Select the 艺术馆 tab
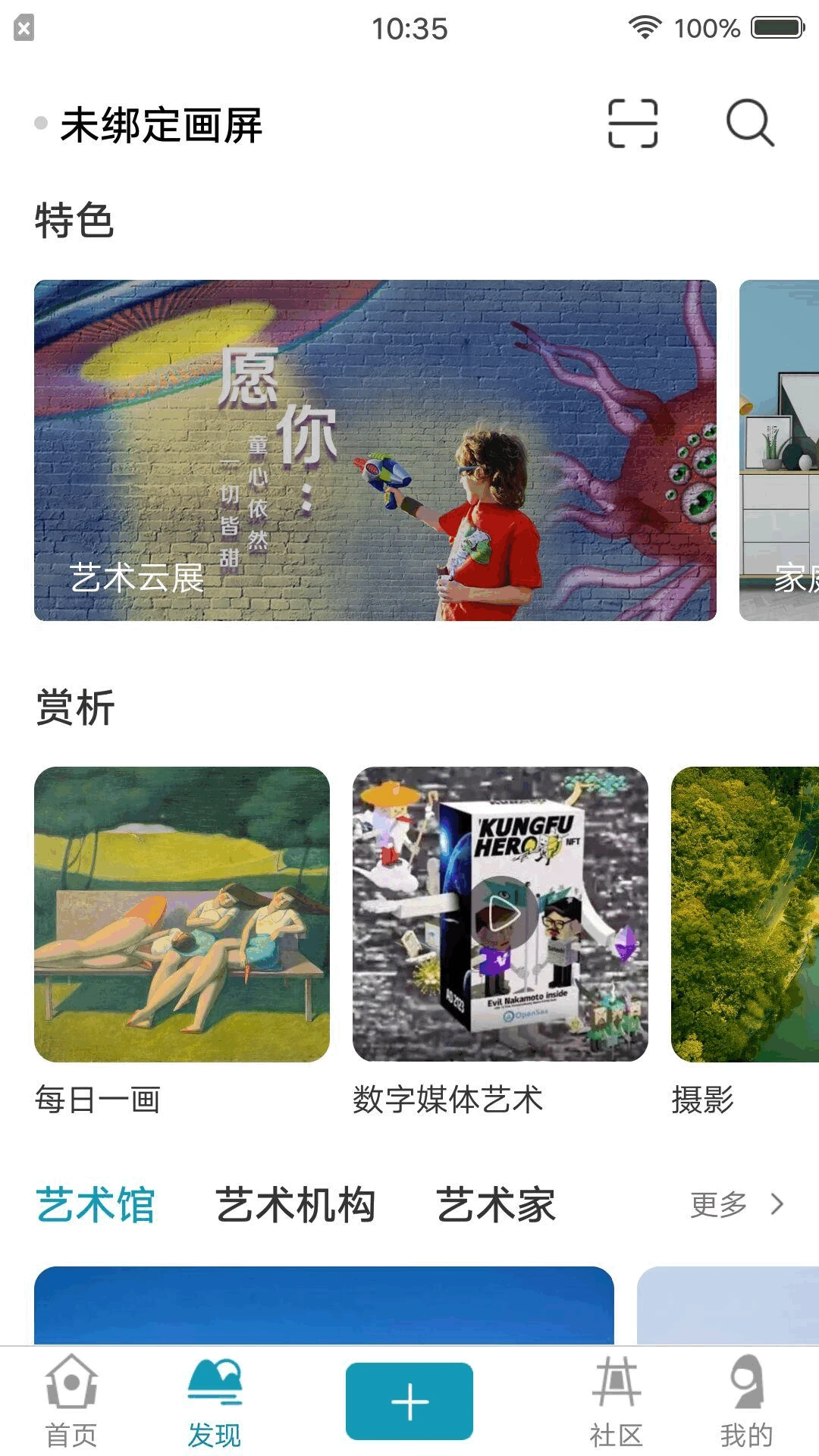Image resolution: width=819 pixels, height=1456 pixels. (x=96, y=1205)
